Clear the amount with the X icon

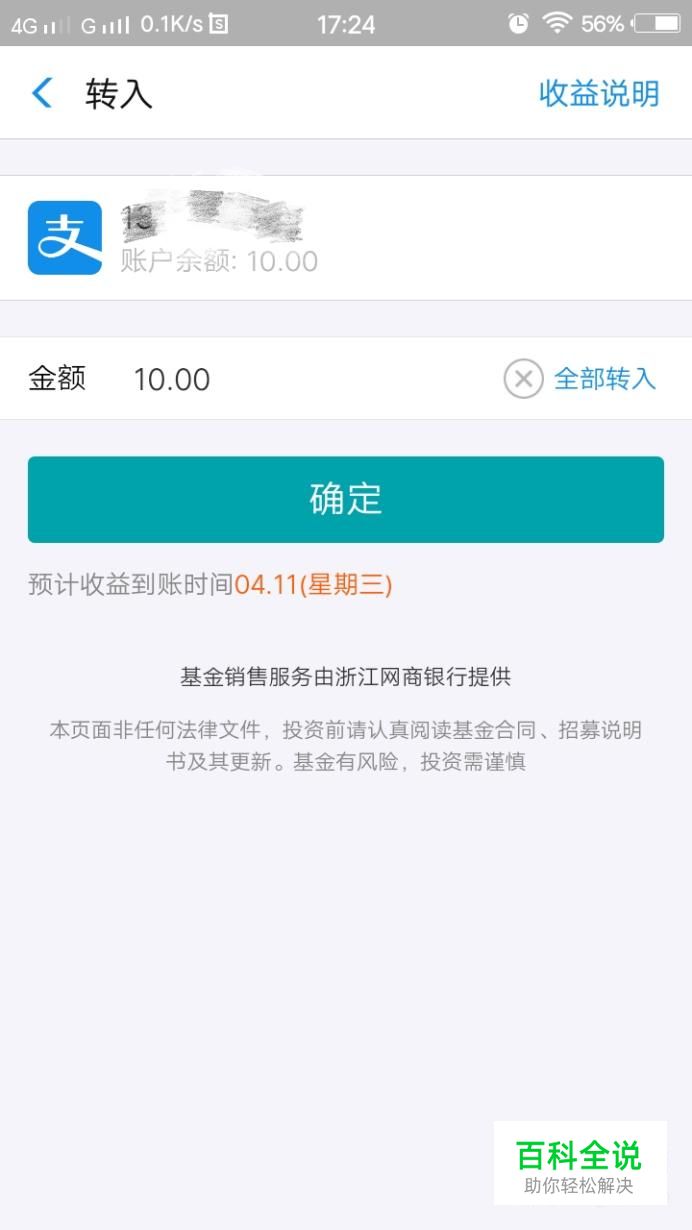(523, 379)
